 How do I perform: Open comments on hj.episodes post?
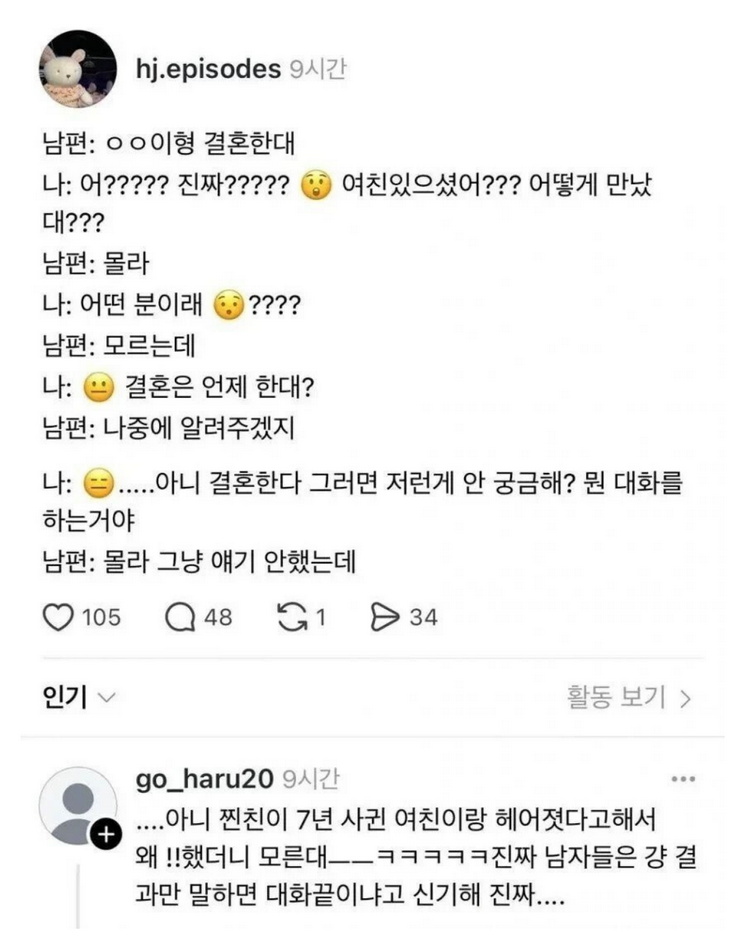click(x=180, y=617)
